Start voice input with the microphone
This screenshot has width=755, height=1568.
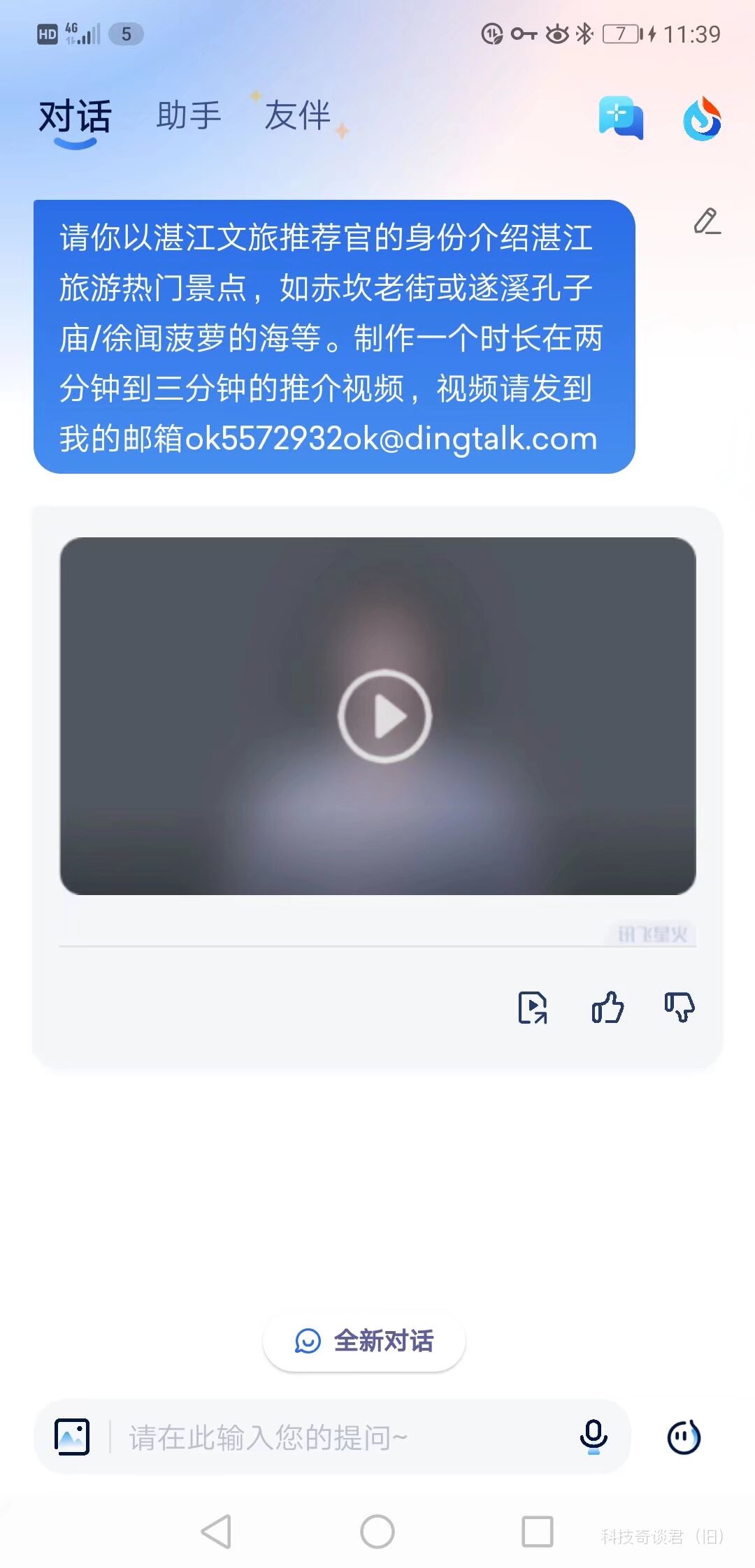pyautogui.click(x=594, y=1437)
